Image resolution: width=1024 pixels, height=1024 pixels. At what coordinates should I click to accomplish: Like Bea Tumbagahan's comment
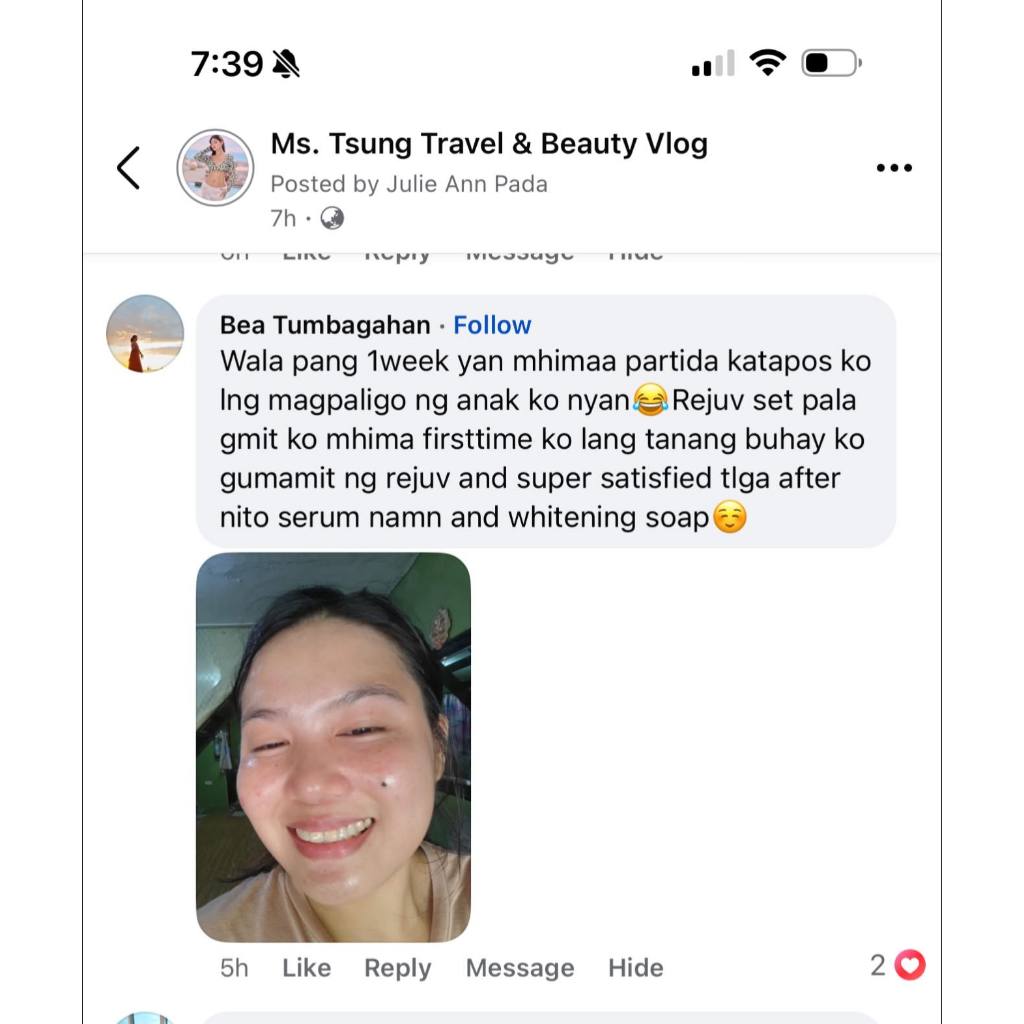[x=306, y=967]
